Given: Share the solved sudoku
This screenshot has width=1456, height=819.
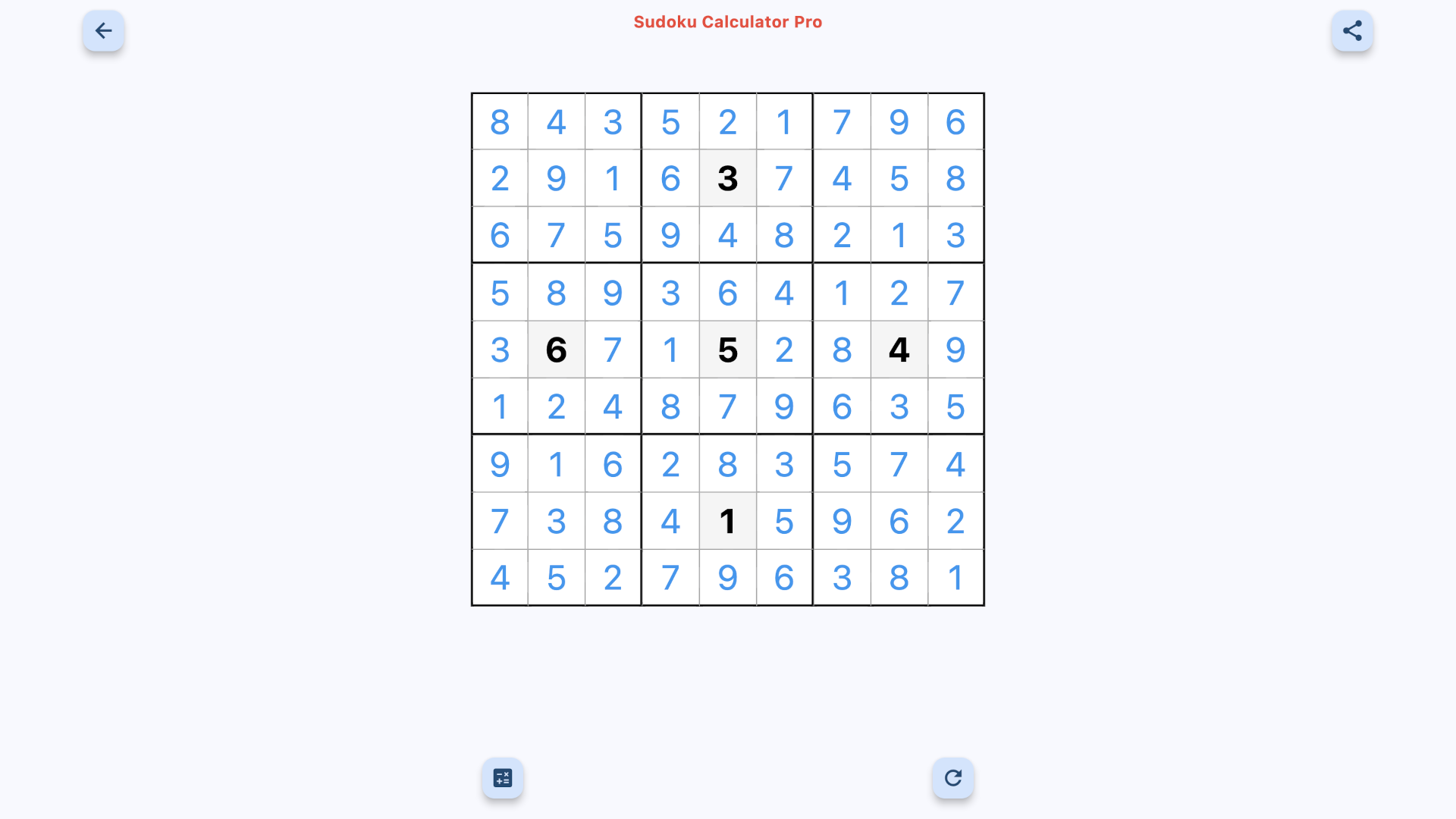Looking at the screenshot, I should coord(1351,31).
